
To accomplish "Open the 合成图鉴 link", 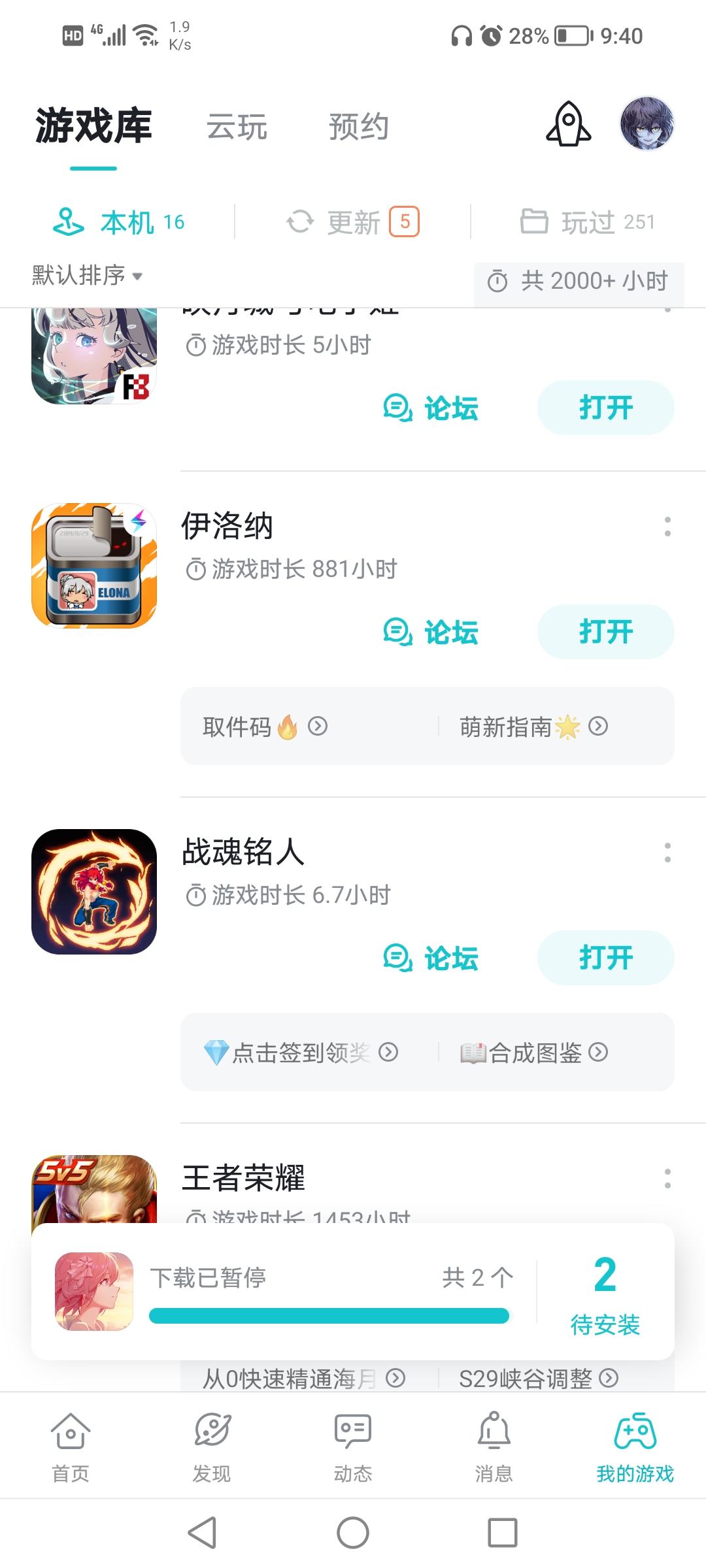I will [x=534, y=1053].
